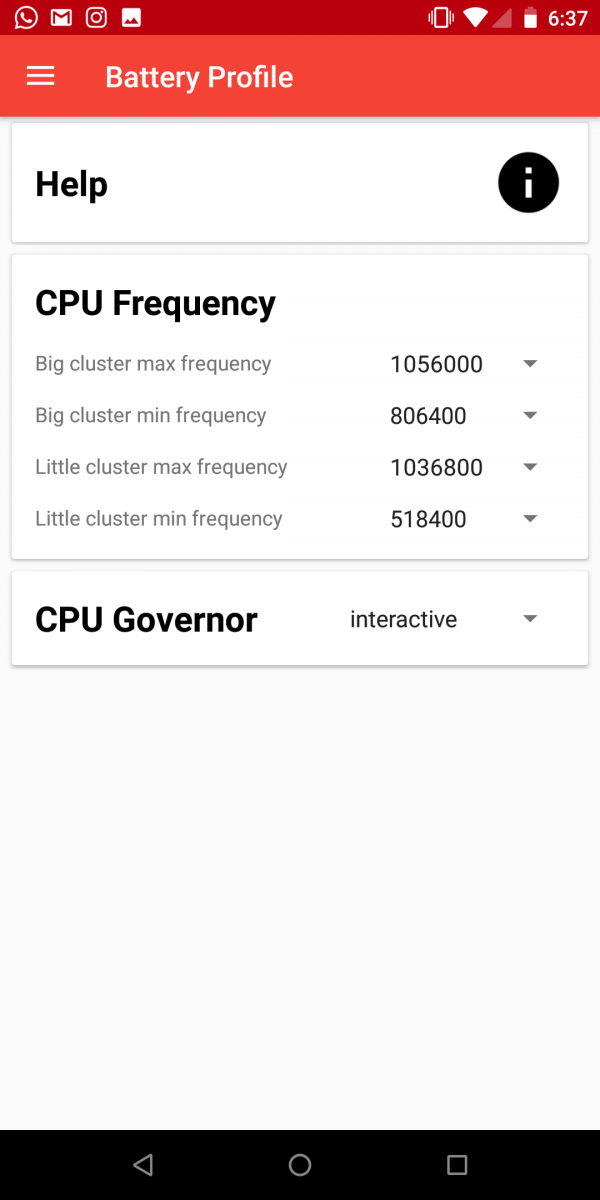Expand Little cluster min frequency dropdown

tap(465, 519)
